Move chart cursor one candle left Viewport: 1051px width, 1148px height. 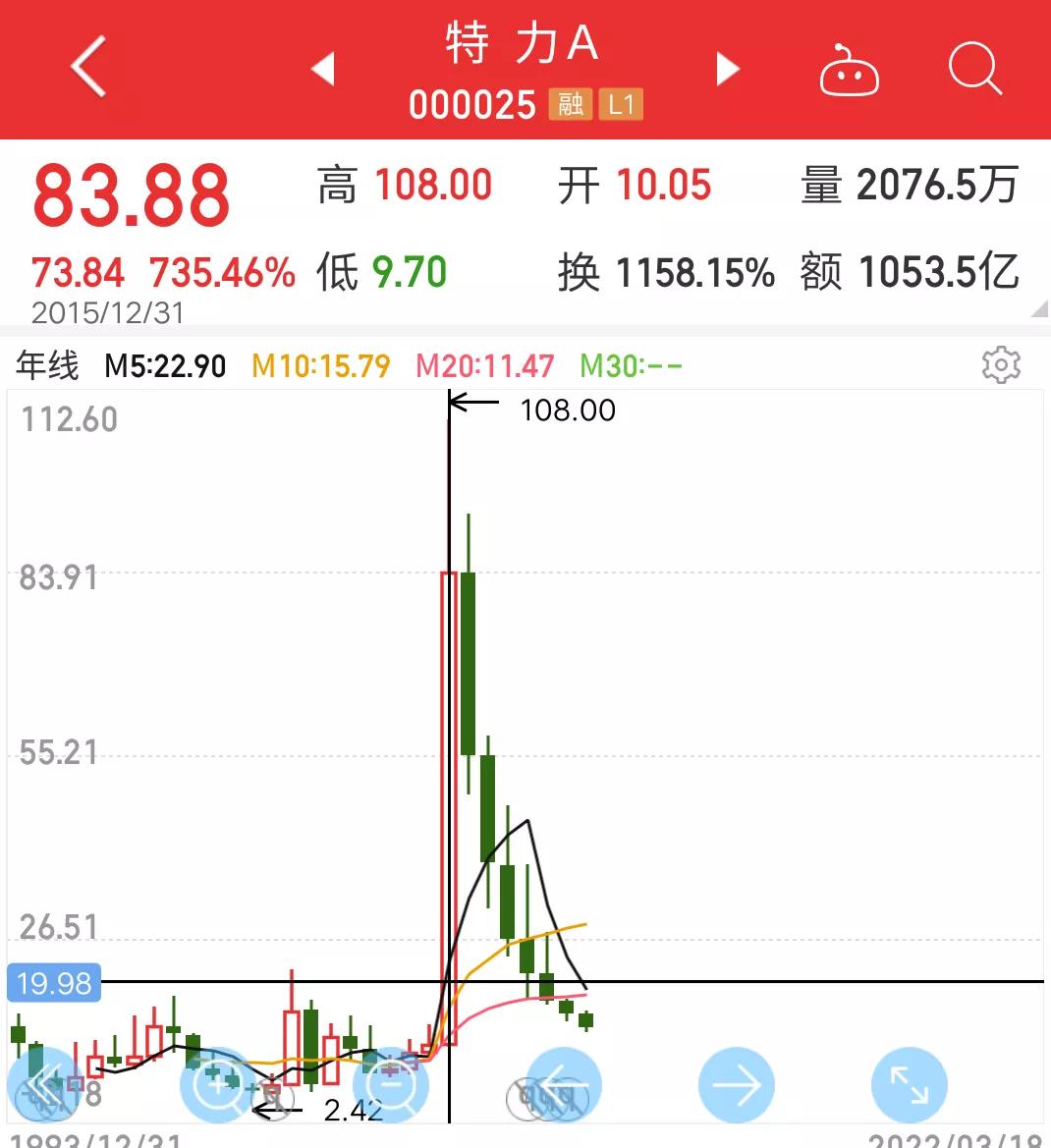[564, 1085]
